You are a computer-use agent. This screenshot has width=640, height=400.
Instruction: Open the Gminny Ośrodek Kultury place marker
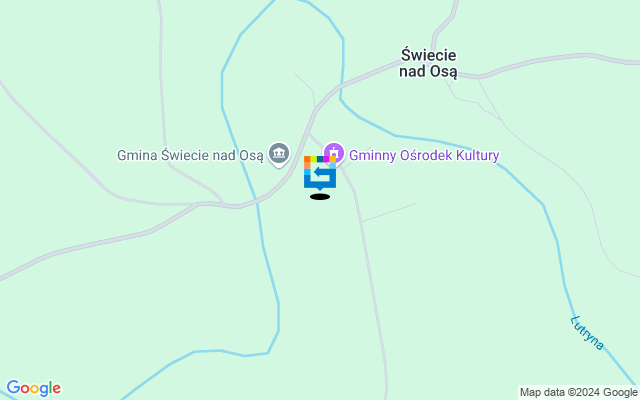(334, 153)
